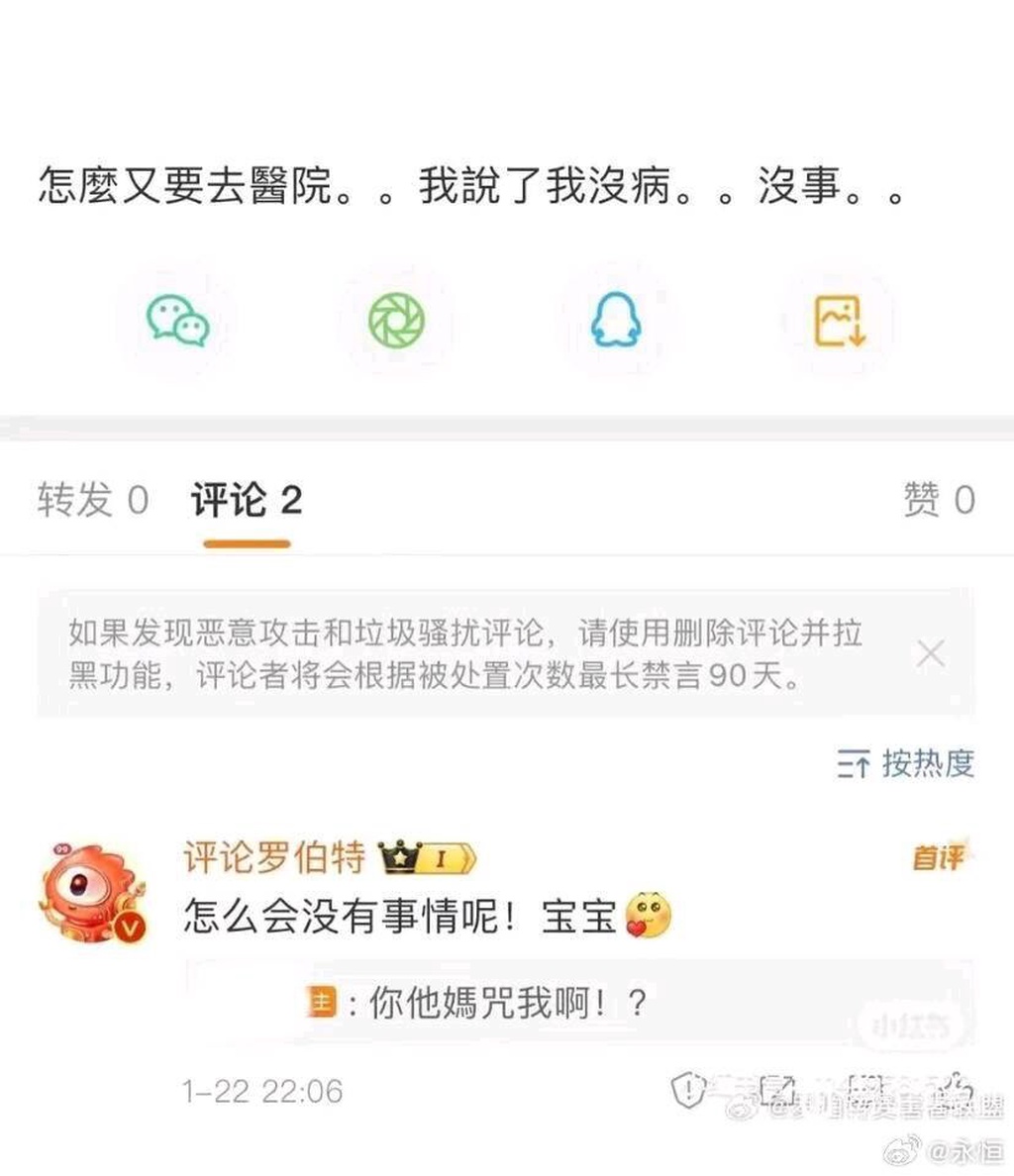View the 赞 list tab

938,500
